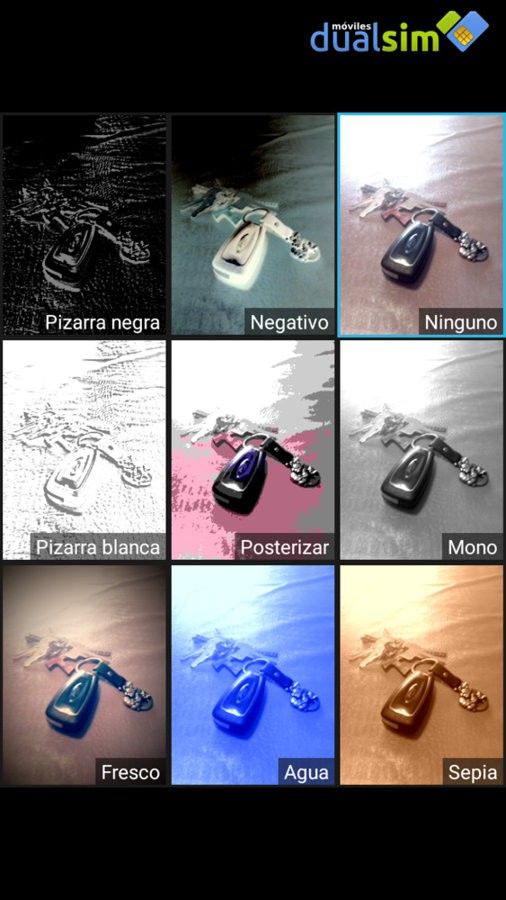Select the Posterizar filter
The image size is (506, 900).
pos(253,449)
